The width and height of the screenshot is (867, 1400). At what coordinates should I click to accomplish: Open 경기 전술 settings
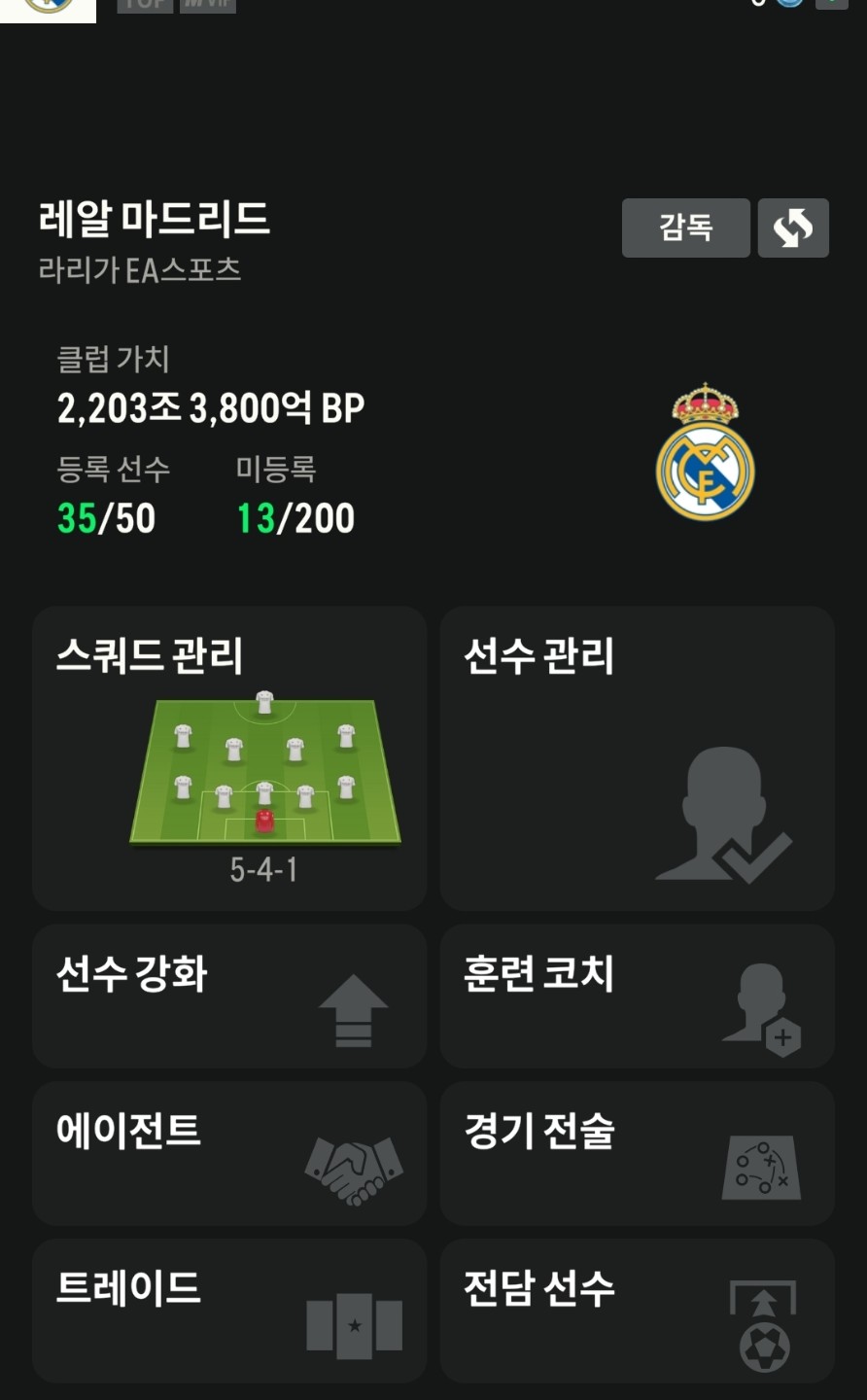(x=637, y=1153)
